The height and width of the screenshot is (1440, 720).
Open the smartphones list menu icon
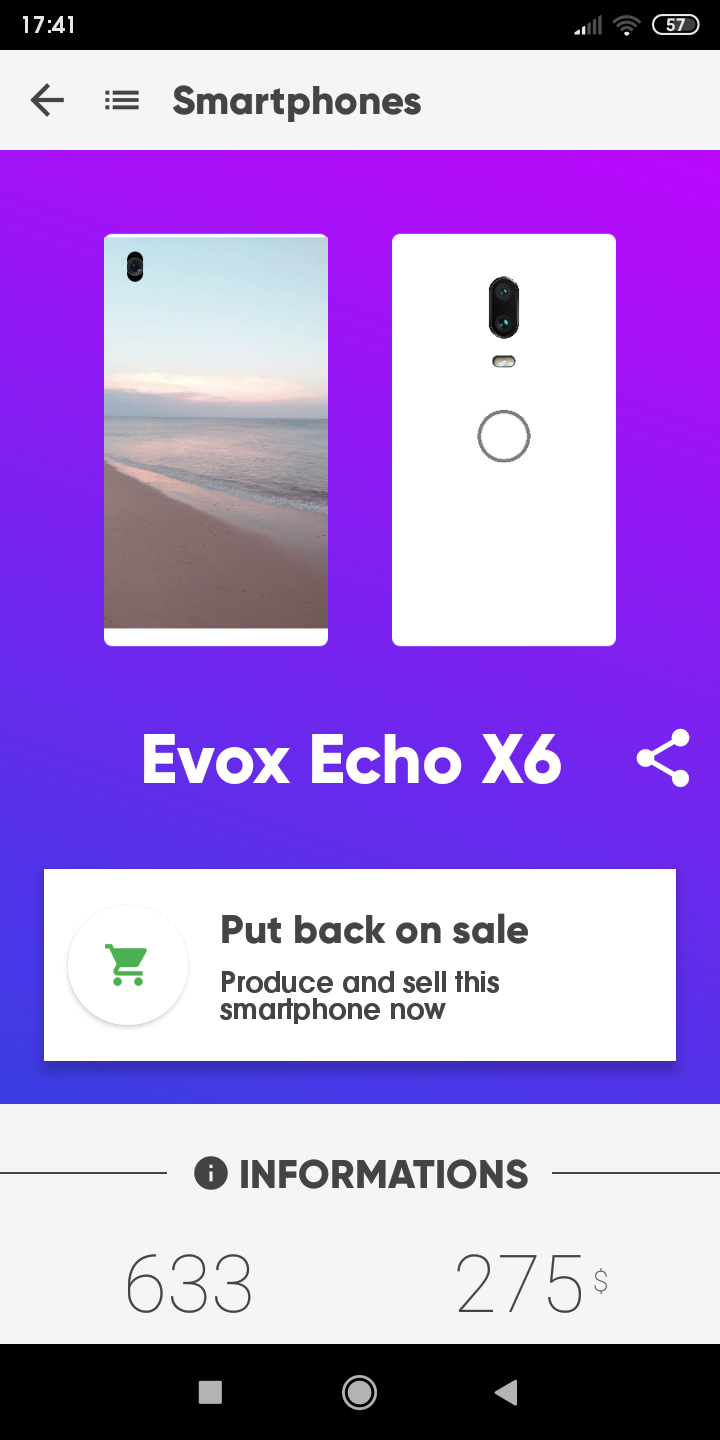point(122,100)
